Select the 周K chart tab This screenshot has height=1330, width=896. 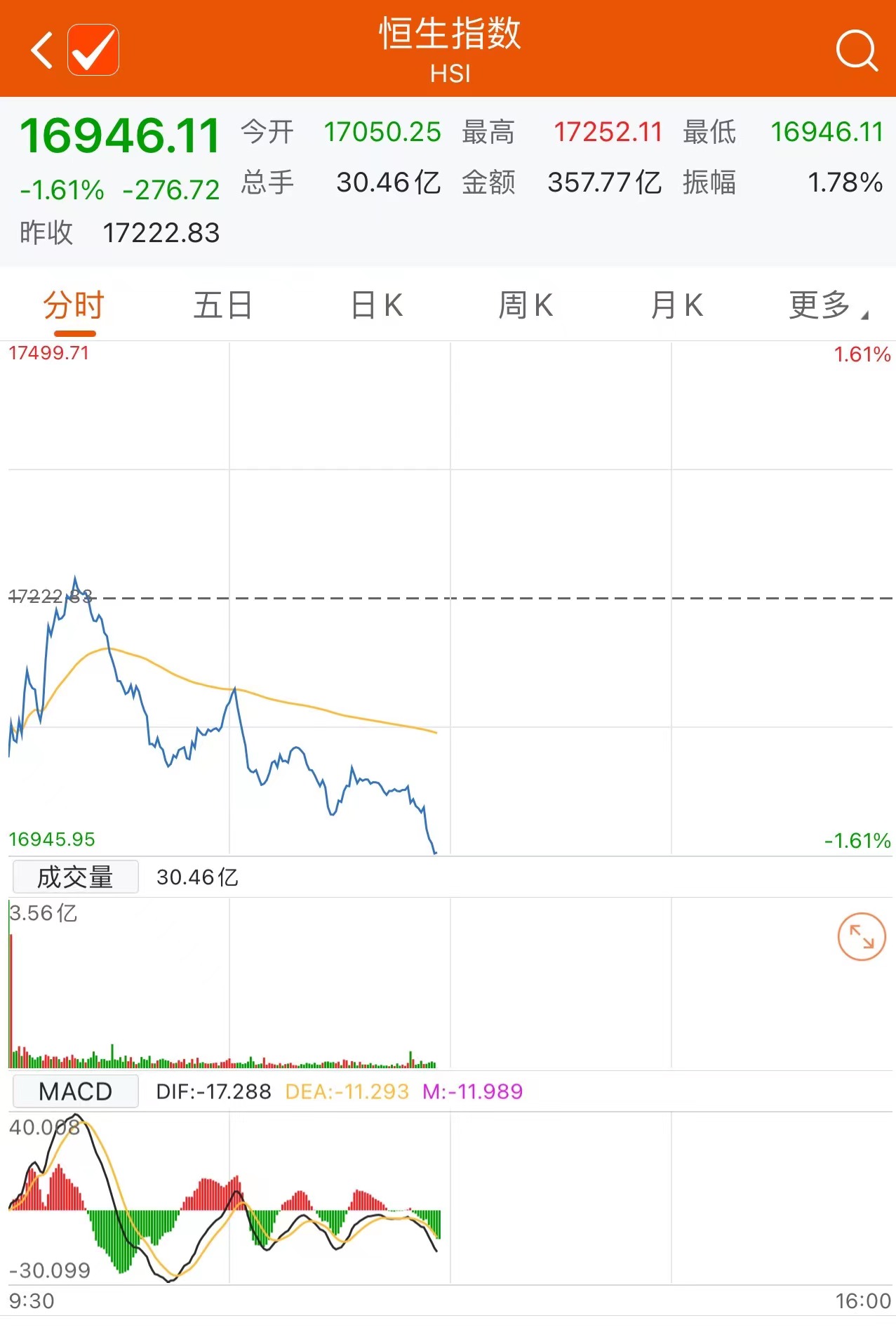point(526,306)
